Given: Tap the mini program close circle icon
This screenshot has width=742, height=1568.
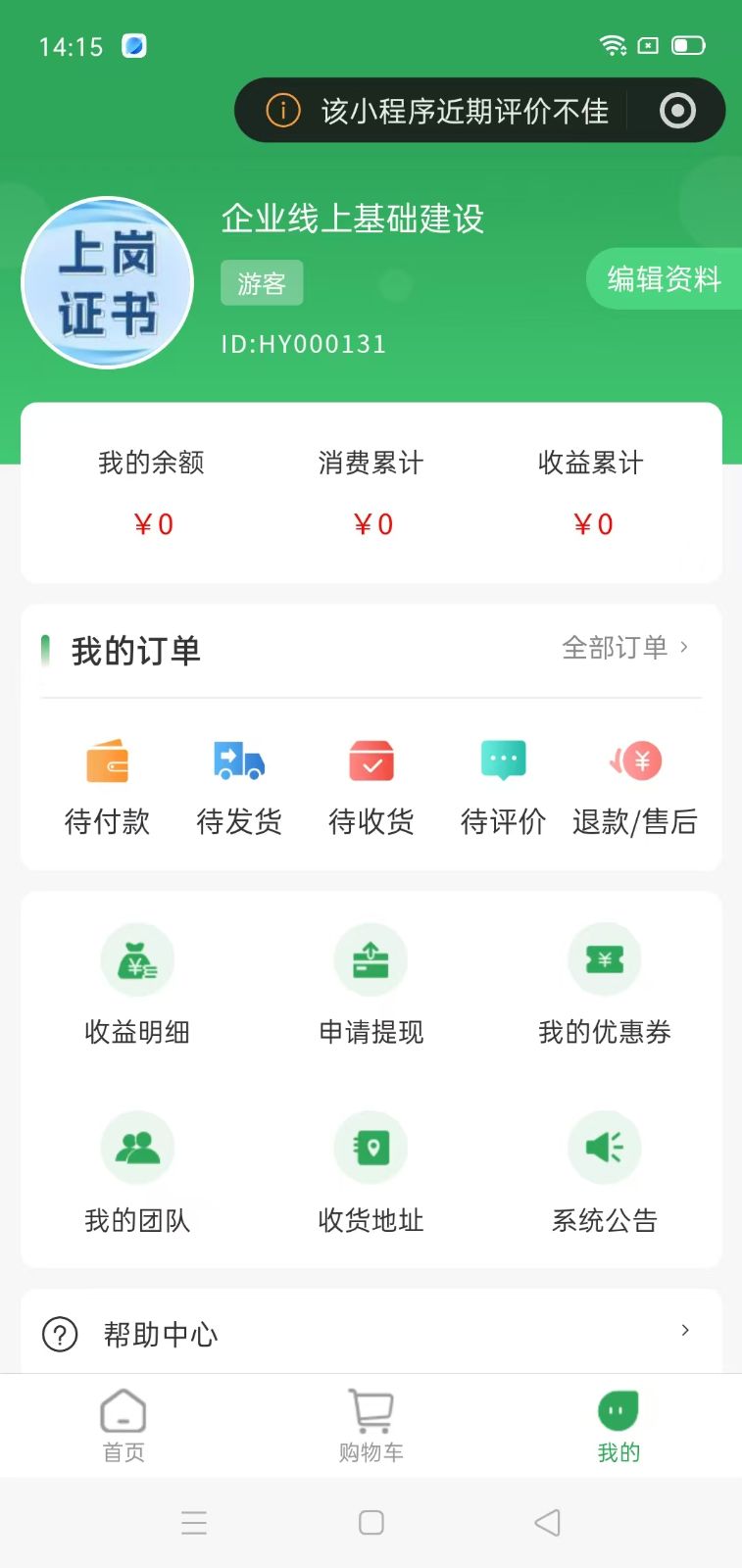Looking at the screenshot, I should [678, 111].
